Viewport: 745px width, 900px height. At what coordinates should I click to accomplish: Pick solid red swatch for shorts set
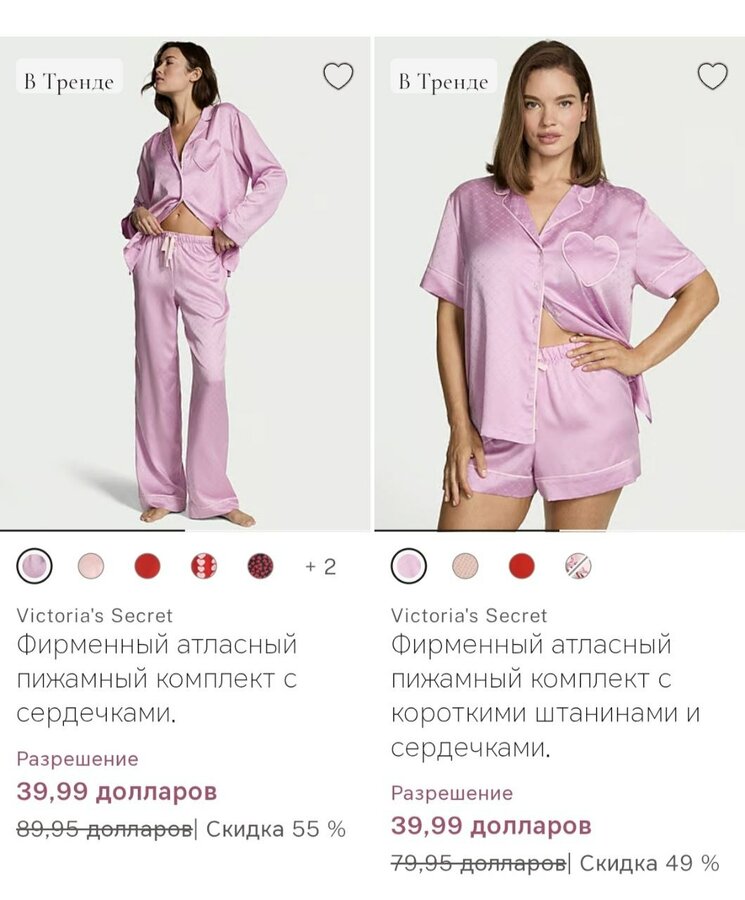521,566
